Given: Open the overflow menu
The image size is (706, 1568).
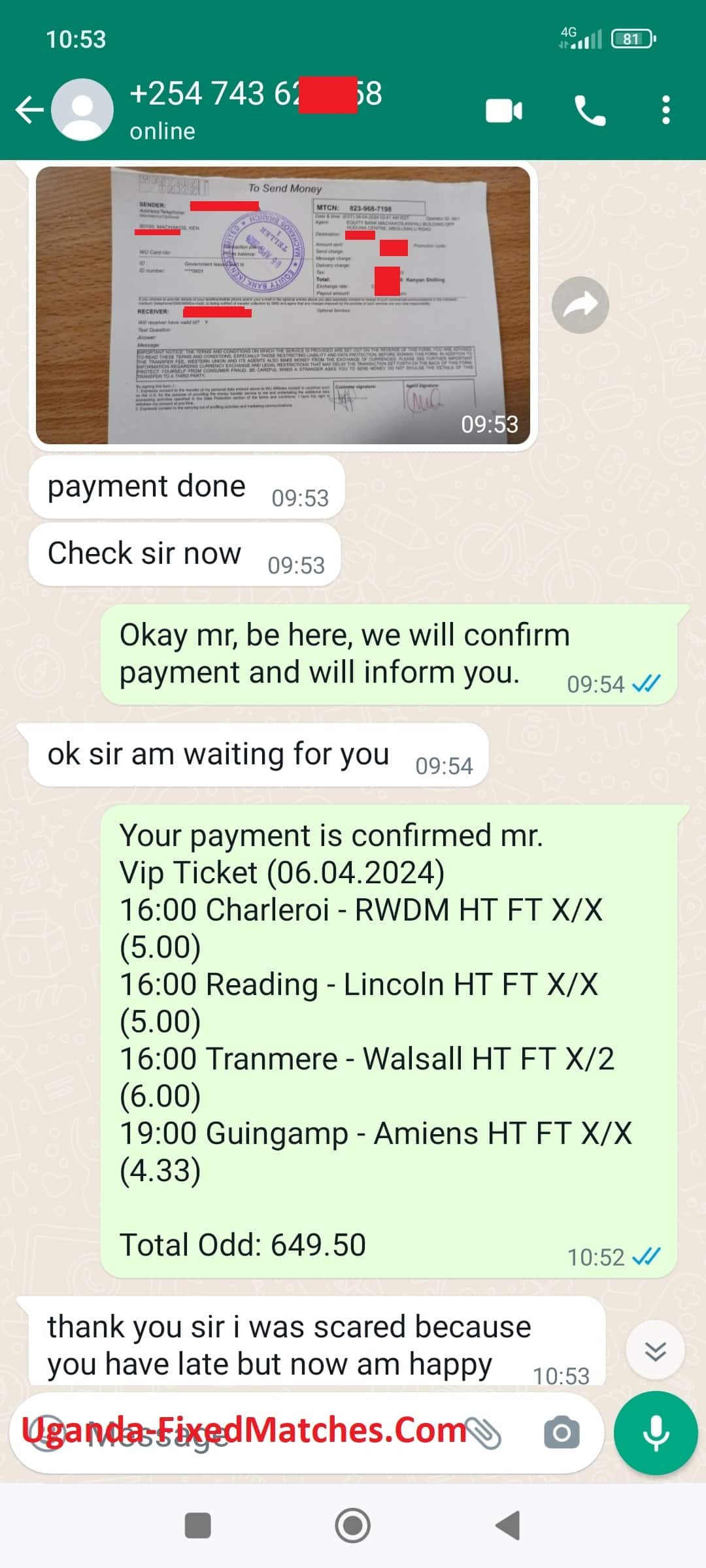Looking at the screenshot, I should pos(665,110).
